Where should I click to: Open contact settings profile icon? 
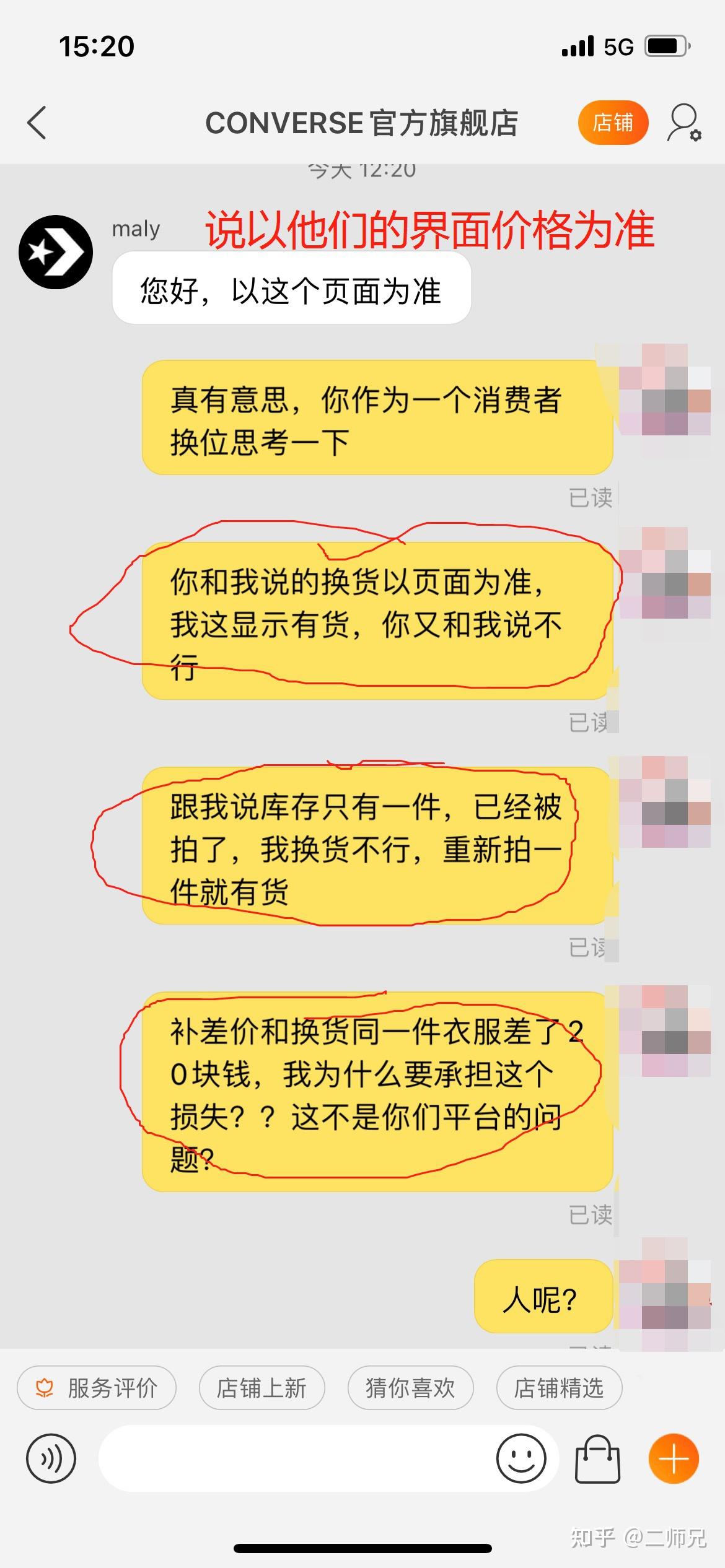(683, 123)
